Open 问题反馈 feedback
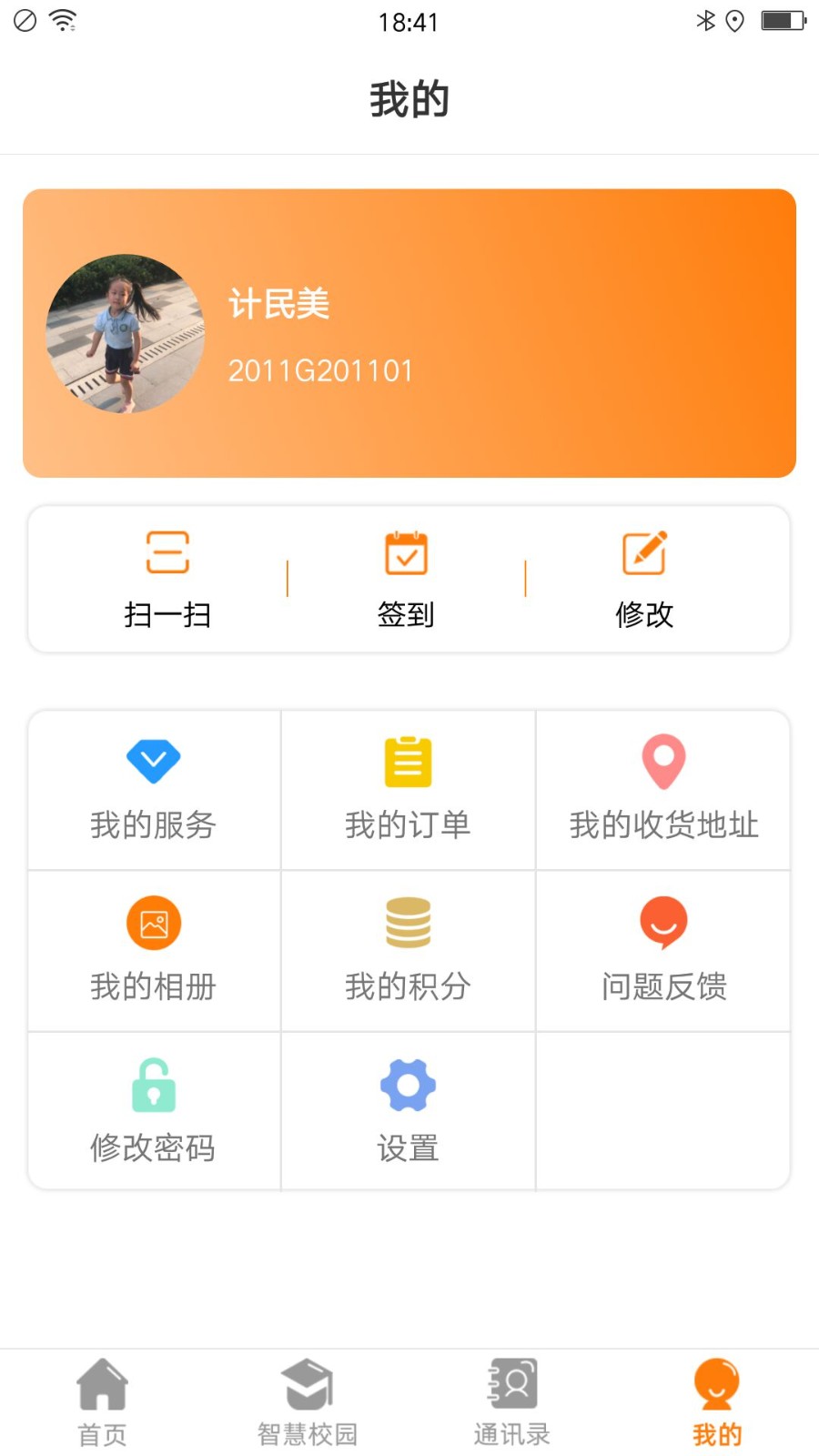 coord(663,951)
